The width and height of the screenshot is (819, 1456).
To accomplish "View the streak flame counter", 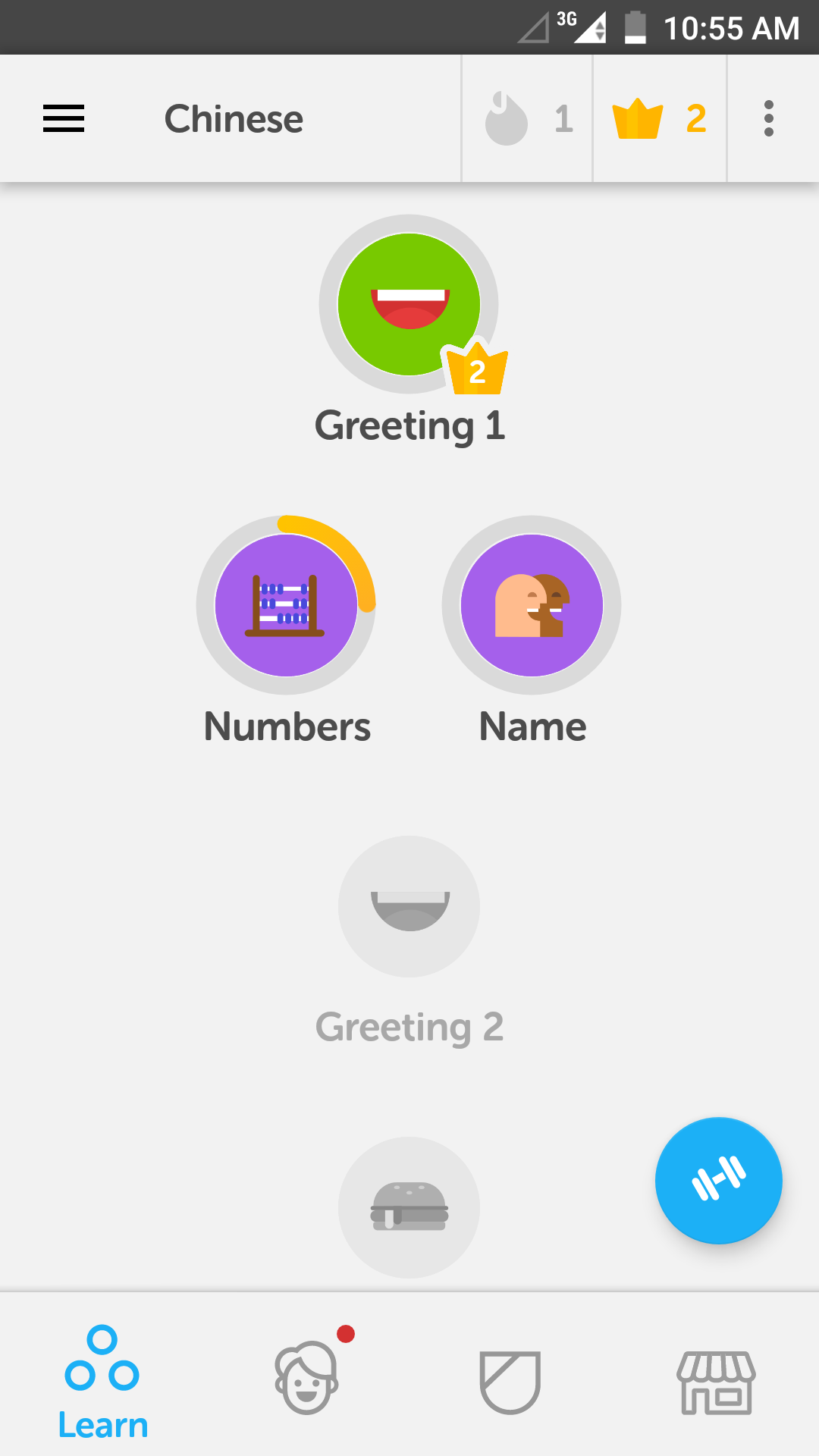I will pos(528,119).
